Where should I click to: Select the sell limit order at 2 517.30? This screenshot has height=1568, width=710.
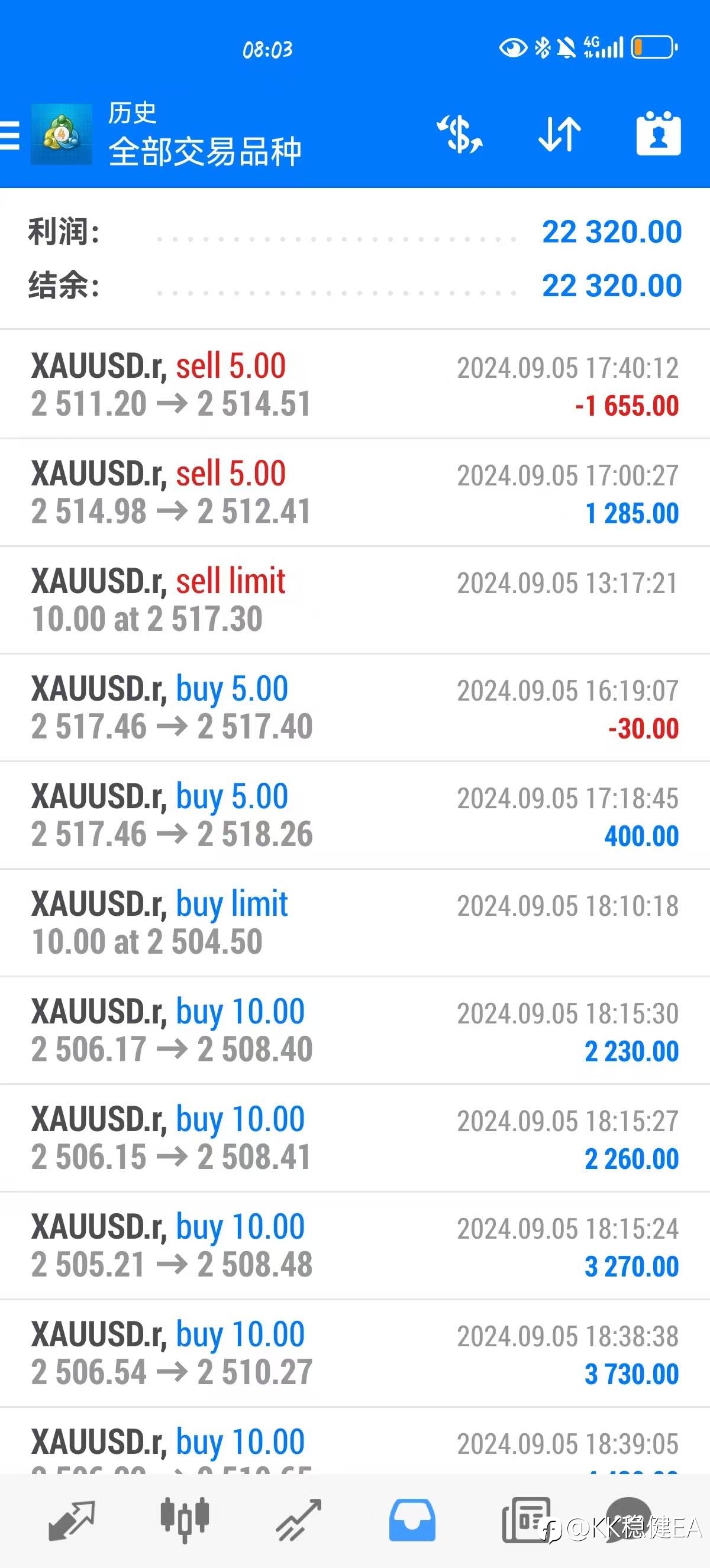[x=355, y=600]
